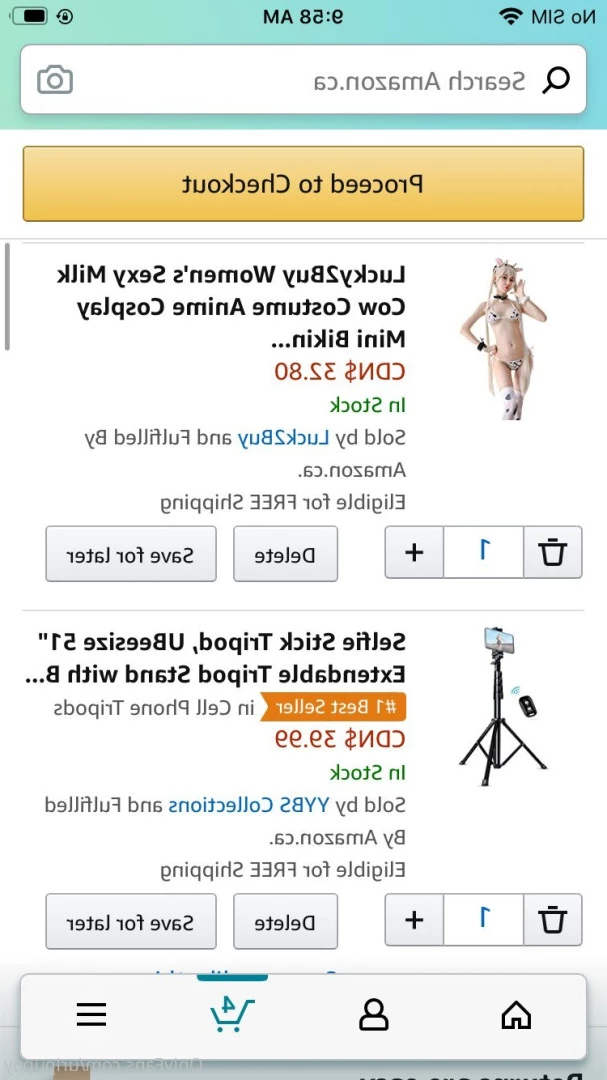Image resolution: width=607 pixels, height=1080 pixels.
Task: Open the account profile tab
Action: tap(373, 1015)
